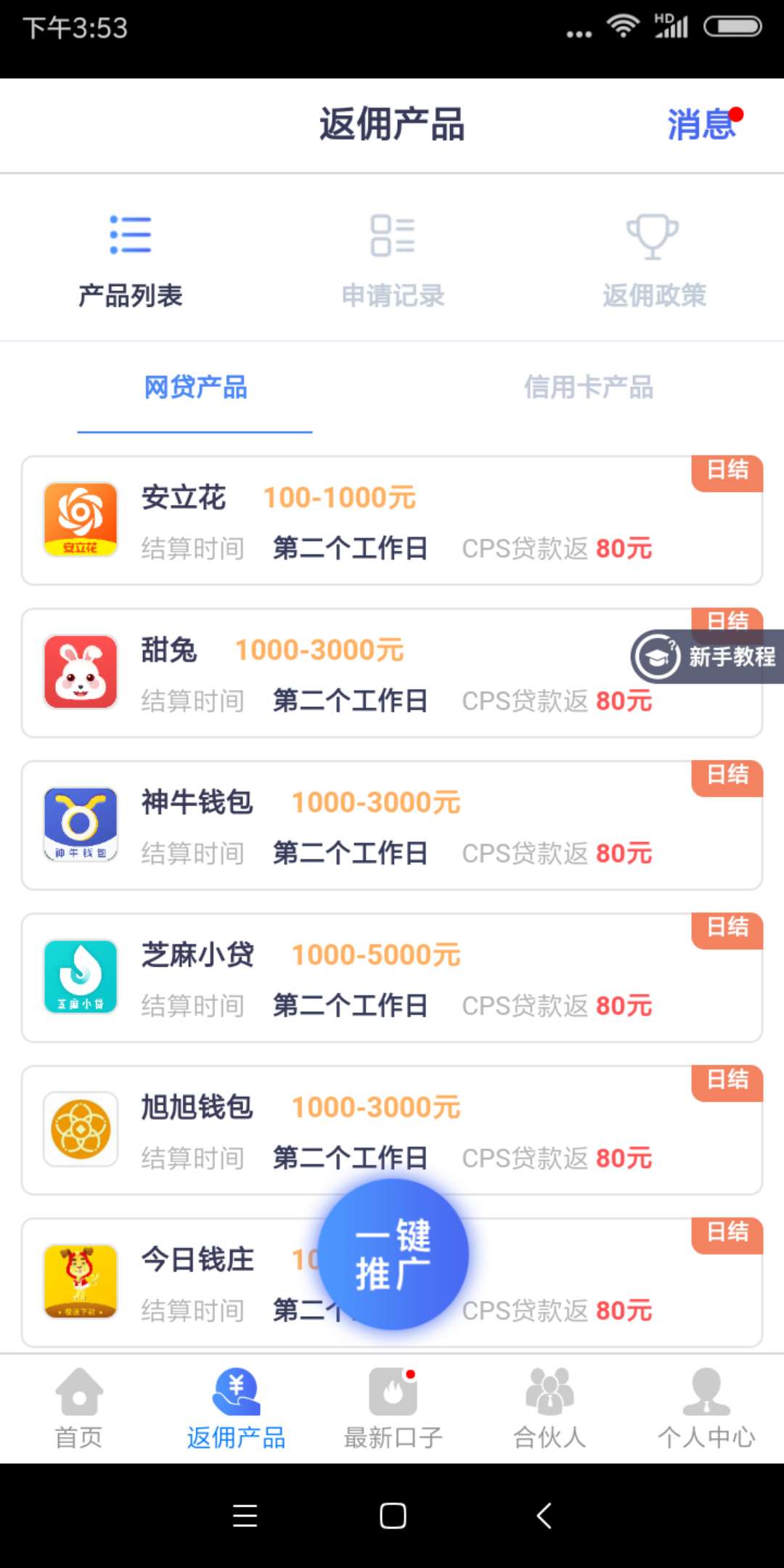This screenshot has width=784, height=1568.
Task: Open the 合伙人 tab
Action: 550,1408
